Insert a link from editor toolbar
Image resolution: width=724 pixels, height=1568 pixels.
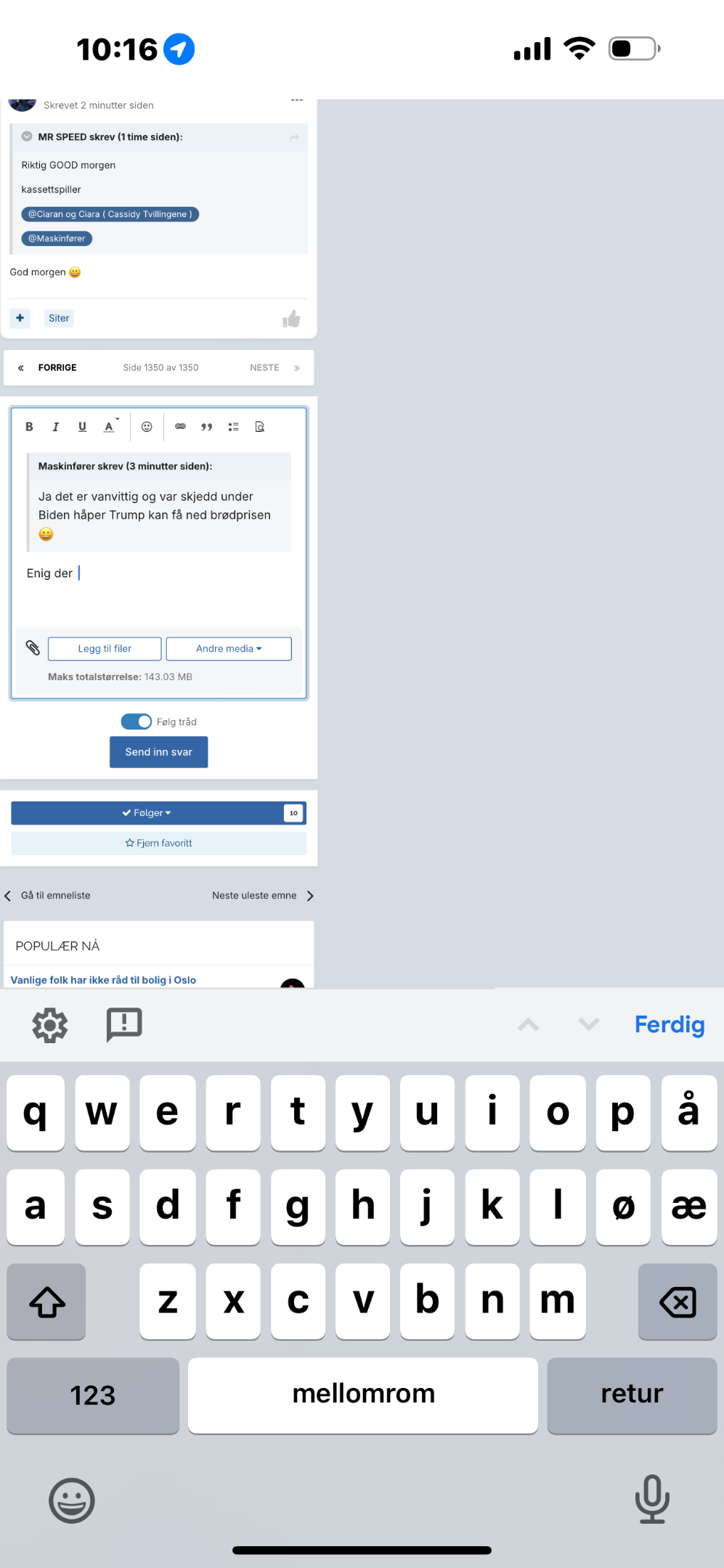(x=180, y=427)
